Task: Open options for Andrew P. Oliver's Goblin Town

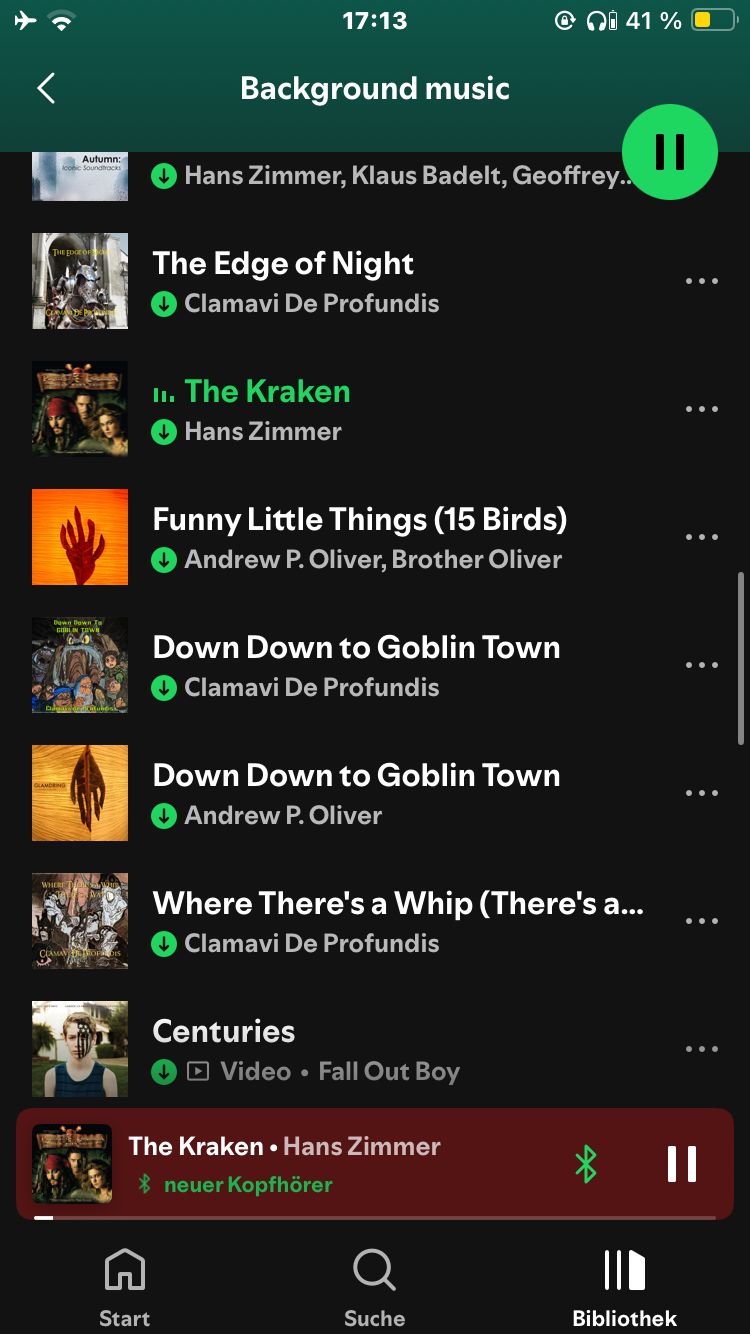Action: pos(702,793)
